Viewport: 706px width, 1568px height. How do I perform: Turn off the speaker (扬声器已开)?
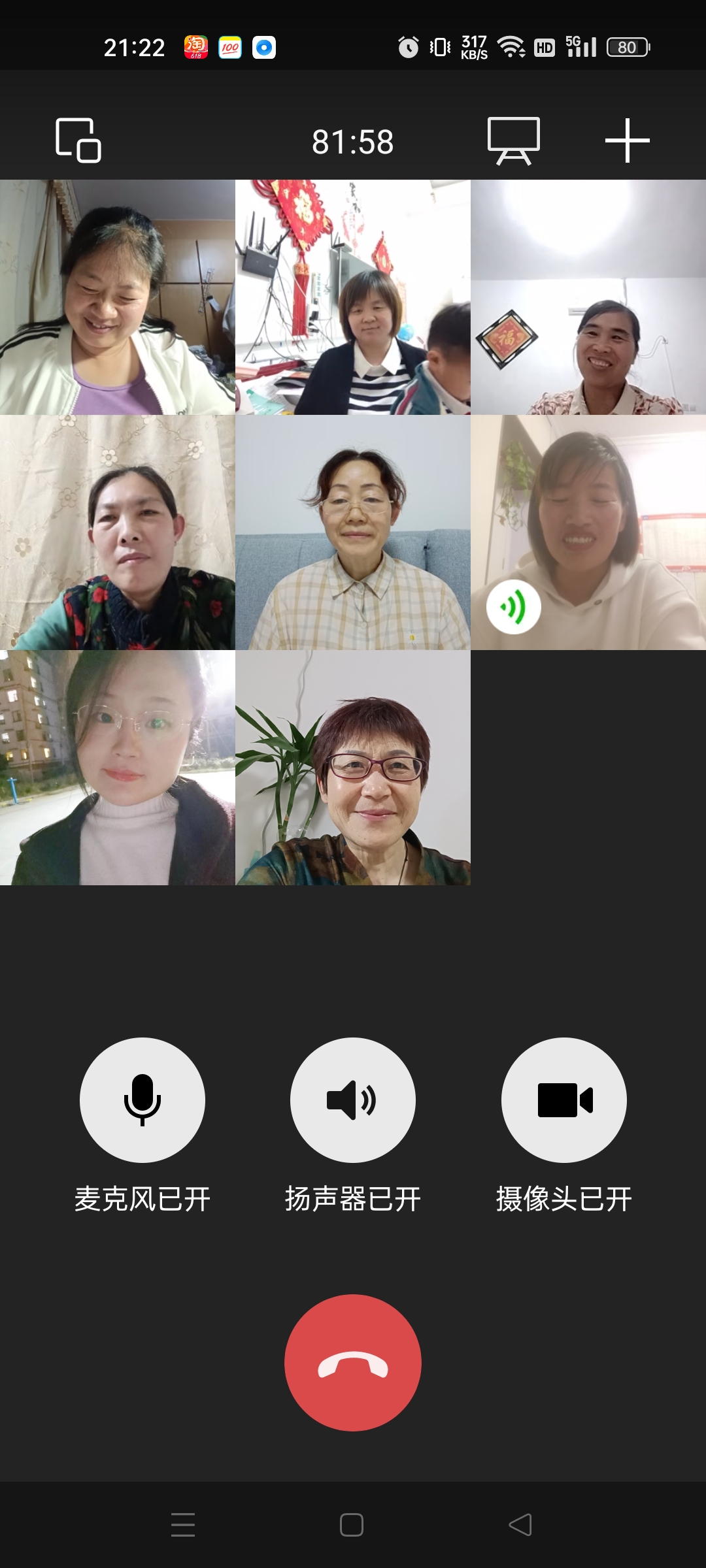point(353,1100)
